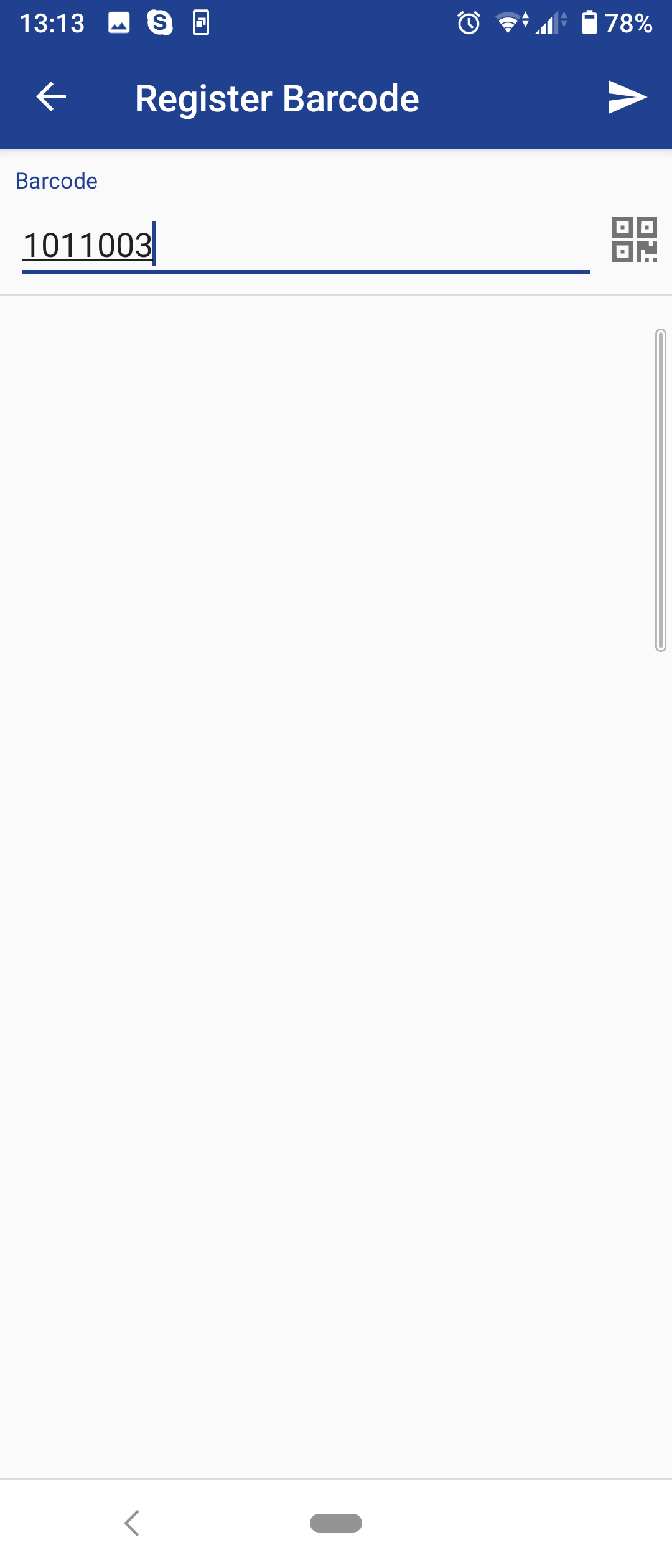This screenshot has width=672, height=1568.
Task: Tap the system back navigation button
Action: click(x=132, y=1523)
